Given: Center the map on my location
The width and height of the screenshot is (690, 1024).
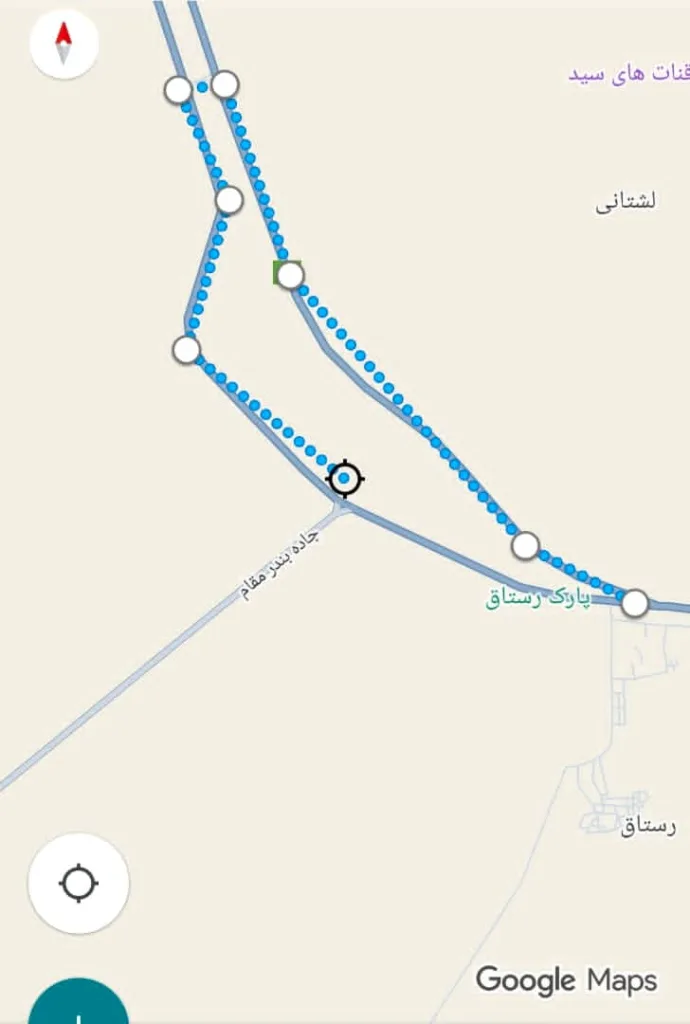Looking at the screenshot, I should tap(79, 884).
